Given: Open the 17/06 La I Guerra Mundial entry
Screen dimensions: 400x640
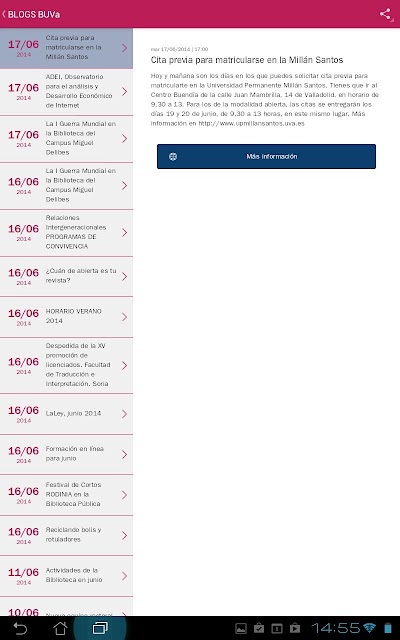Looking at the screenshot, I should [66, 138].
